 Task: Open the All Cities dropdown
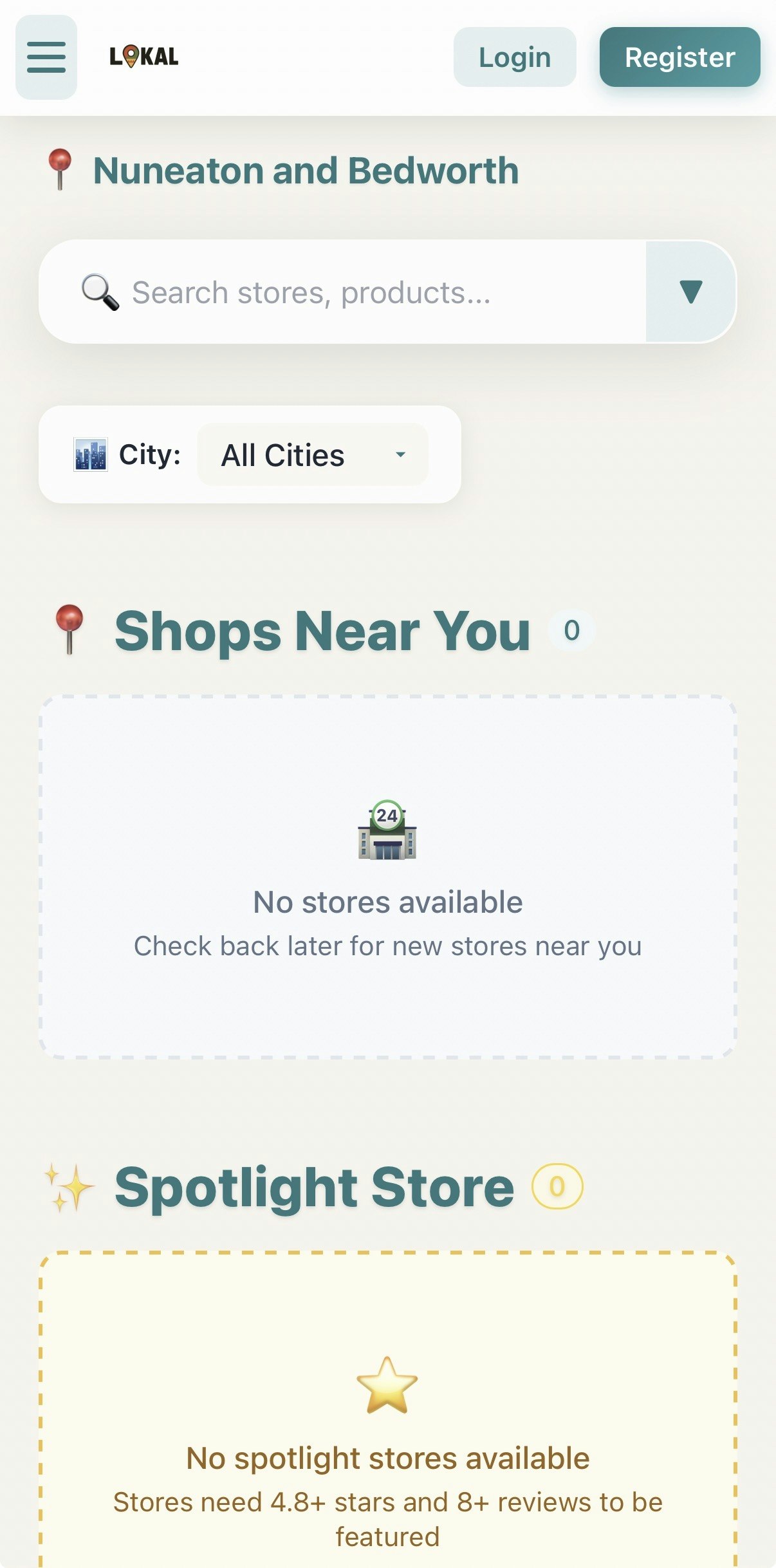[312, 454]
